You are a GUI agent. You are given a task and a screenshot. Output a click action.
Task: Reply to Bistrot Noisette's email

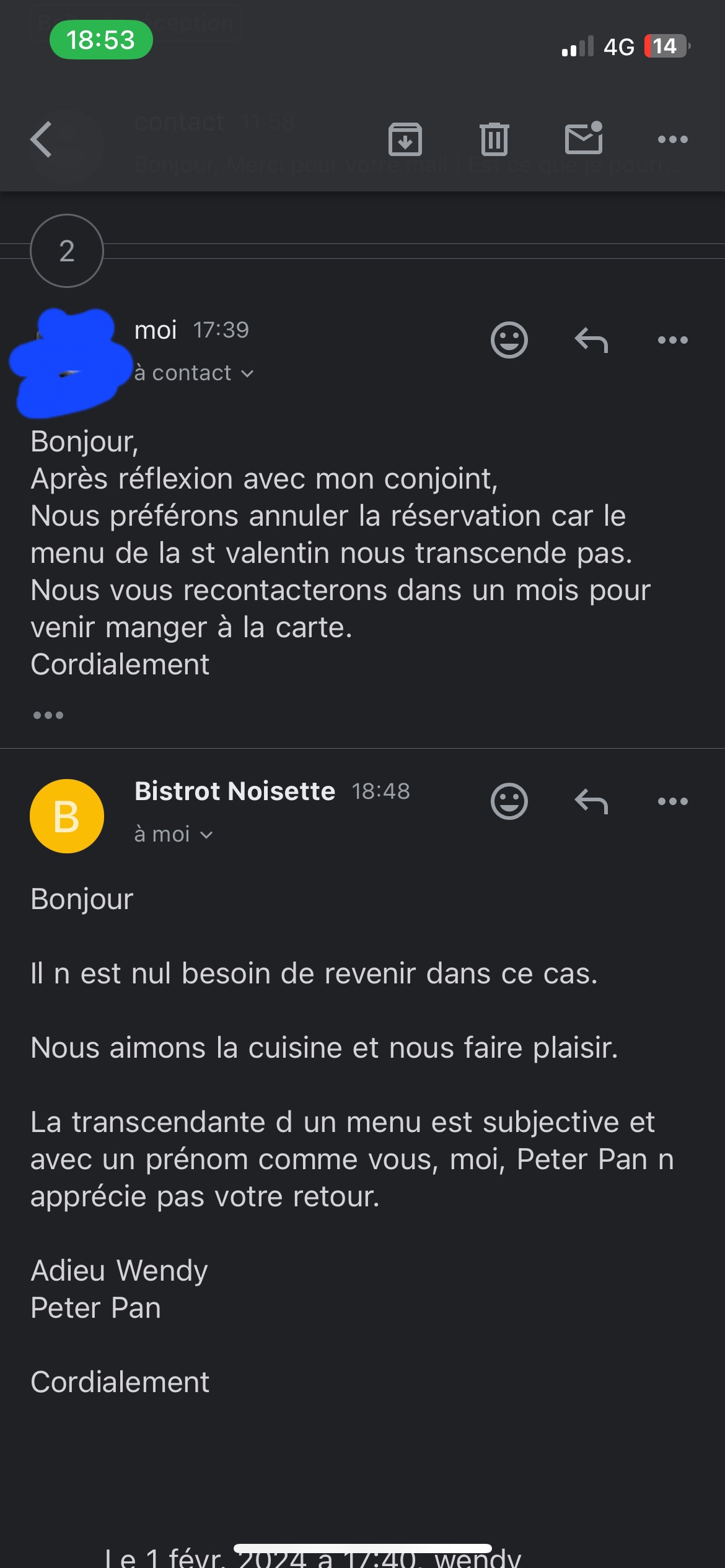pos(591,801)
